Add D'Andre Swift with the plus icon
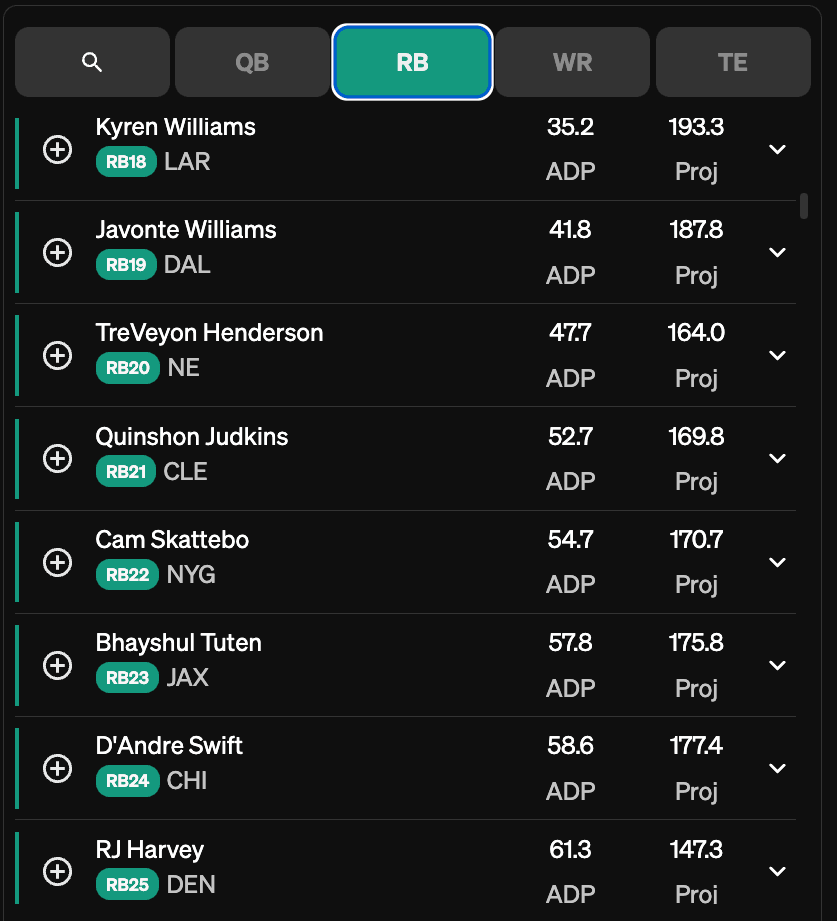The width and height of the screenshot is (837, 921). coord(58,768)
